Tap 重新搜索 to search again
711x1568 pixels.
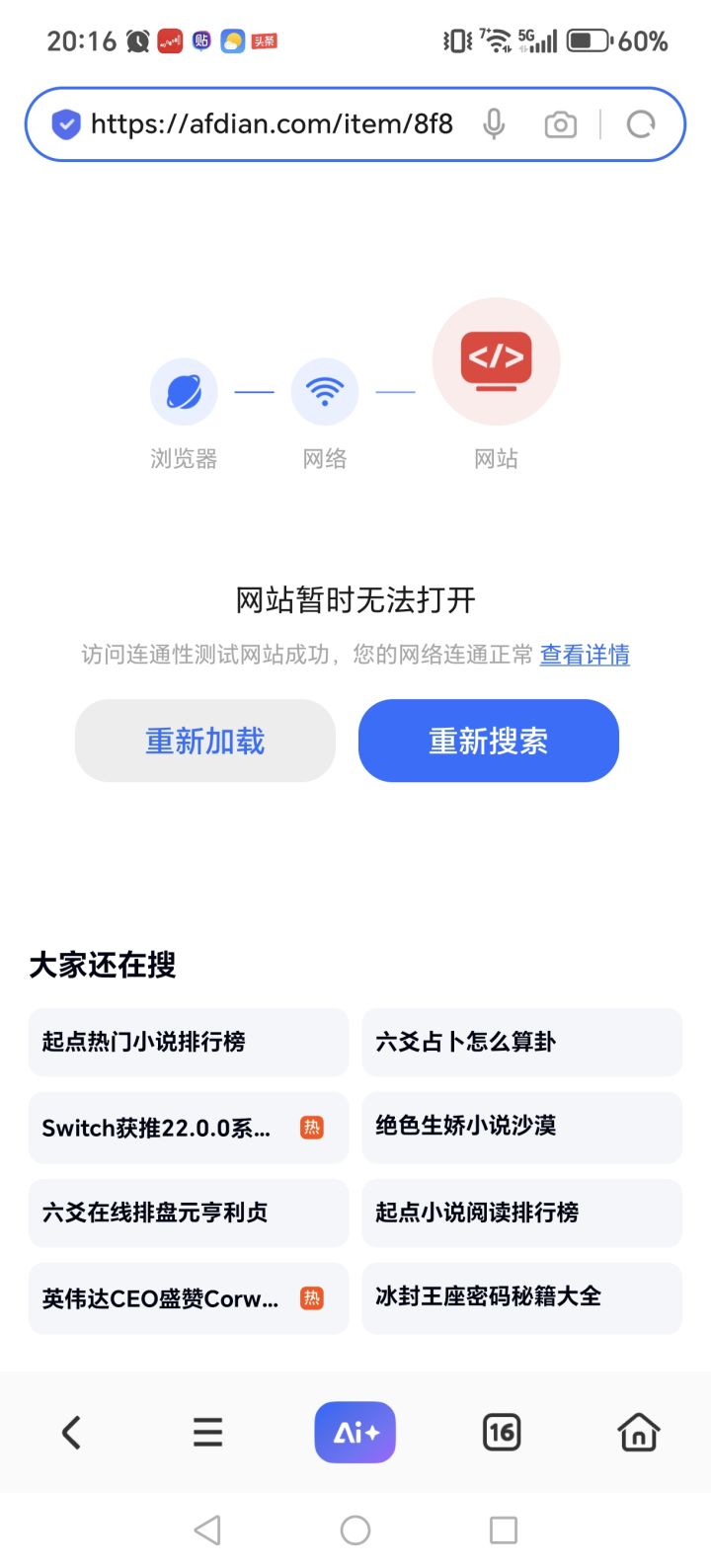pyautogui.click(x=488, y=741)
